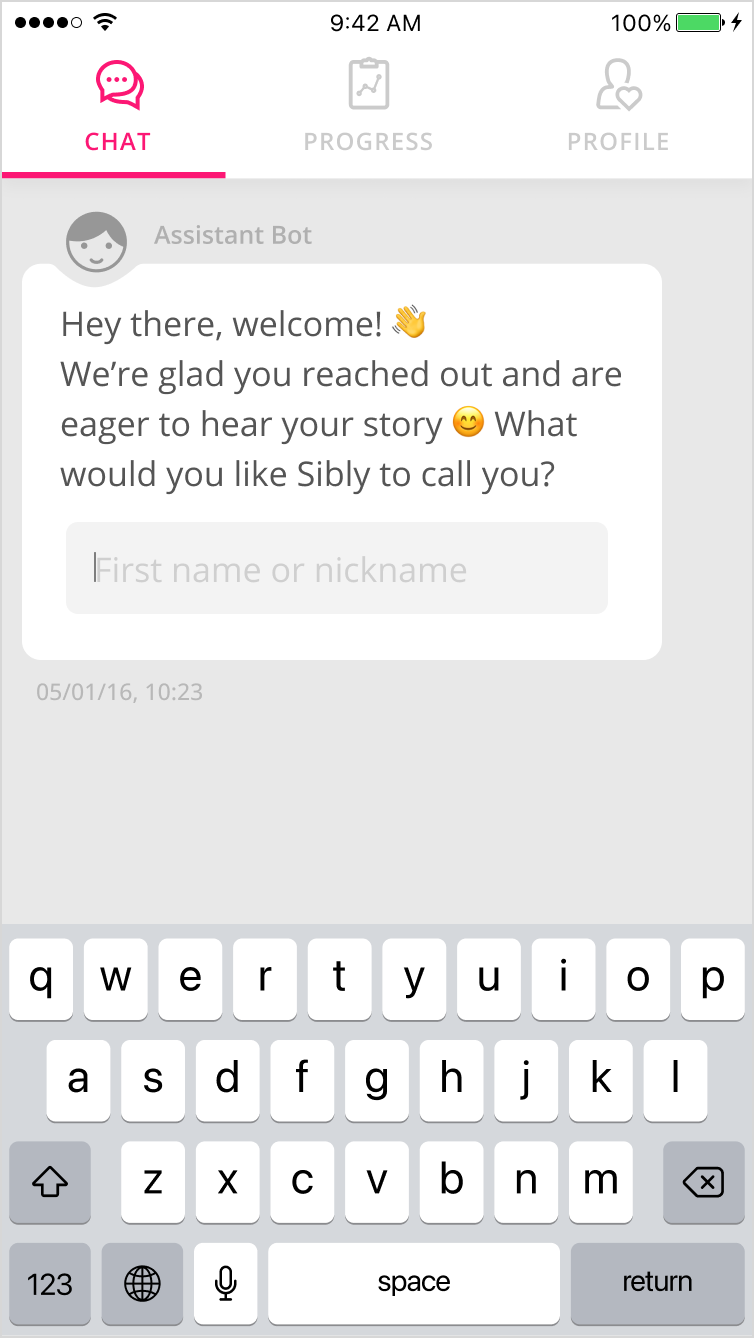Screen dimensions: 754x1338
Task: Change keyboard language with globe key
Action: click(142, 1283)
